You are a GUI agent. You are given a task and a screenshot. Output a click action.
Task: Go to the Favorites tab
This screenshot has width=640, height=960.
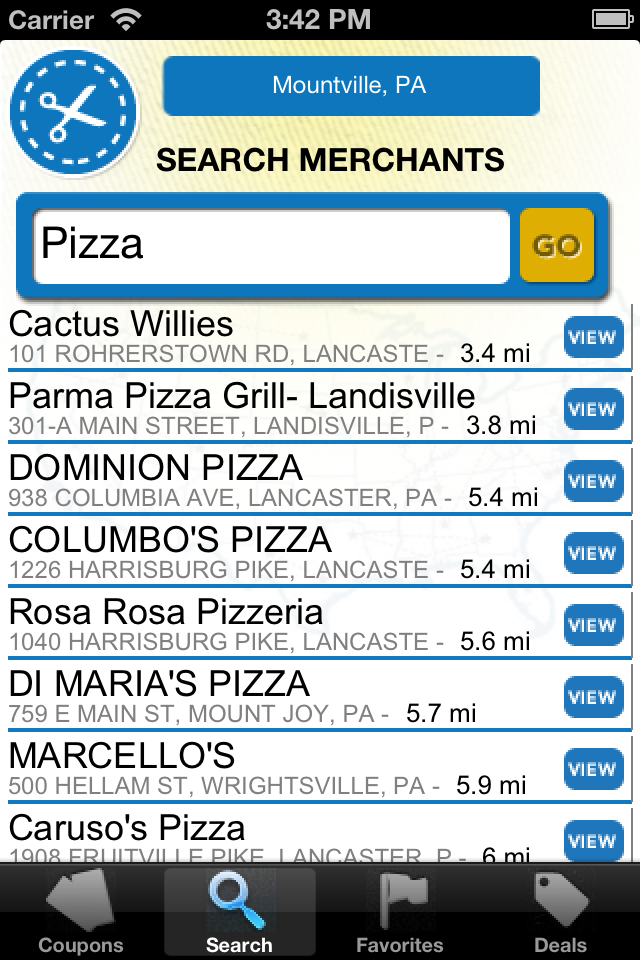pyautogui.click(x=399, y=914)
